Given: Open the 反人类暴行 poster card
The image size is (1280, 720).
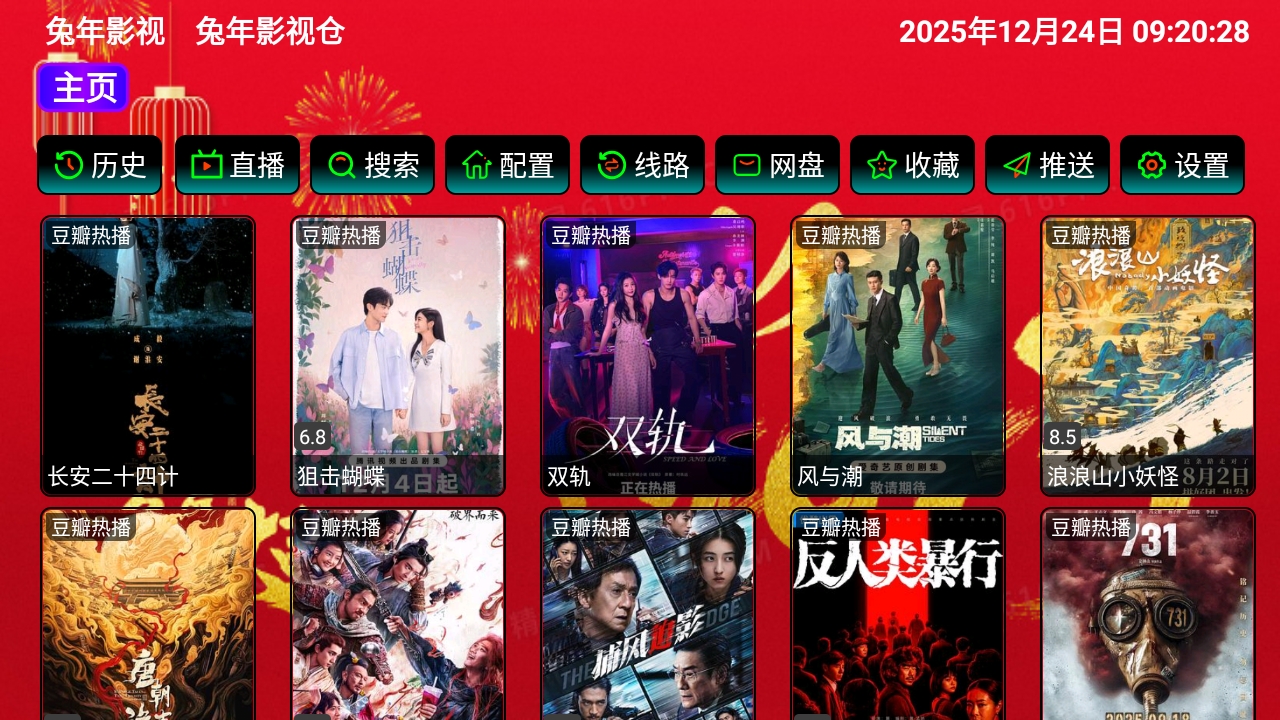Looking at the screenshot, I should (898, 615).
